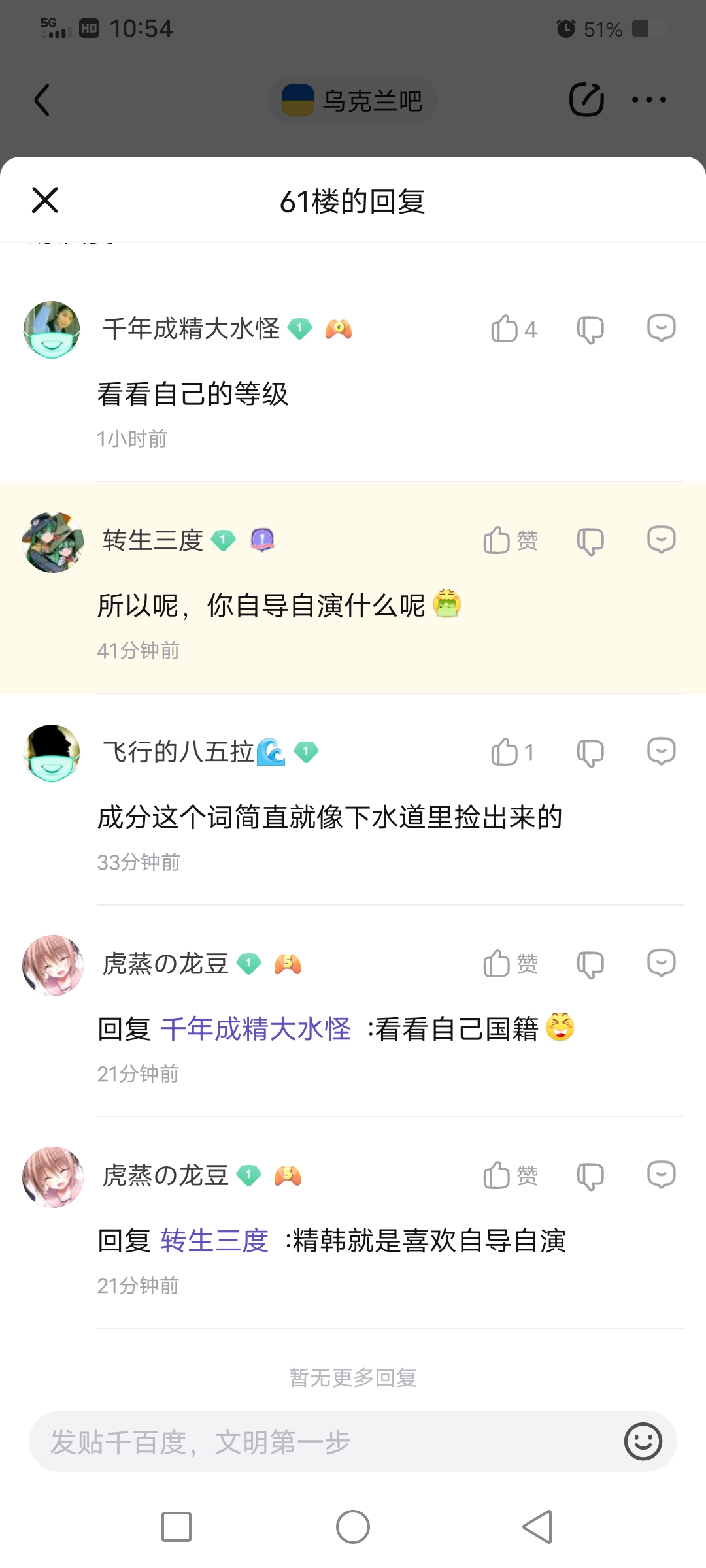This screenshot has width=706, height=1568.
Task: Open the 千年成精大水怪 mention link in 虎蒸の龙豆's reply
Action: pos(256,1029)
